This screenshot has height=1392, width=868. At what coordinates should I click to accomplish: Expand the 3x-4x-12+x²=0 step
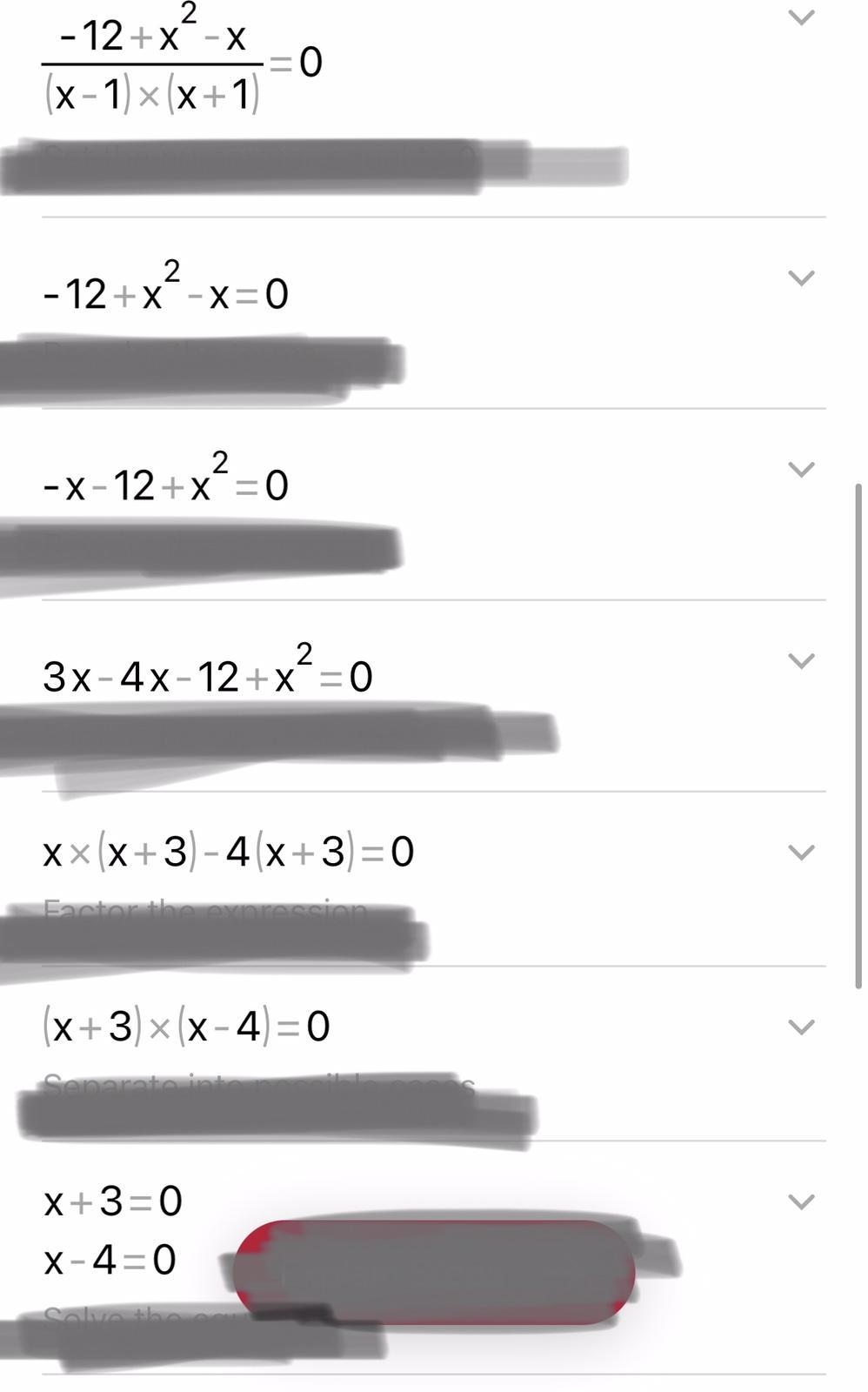pyautogui.click(x=801, y=660)
